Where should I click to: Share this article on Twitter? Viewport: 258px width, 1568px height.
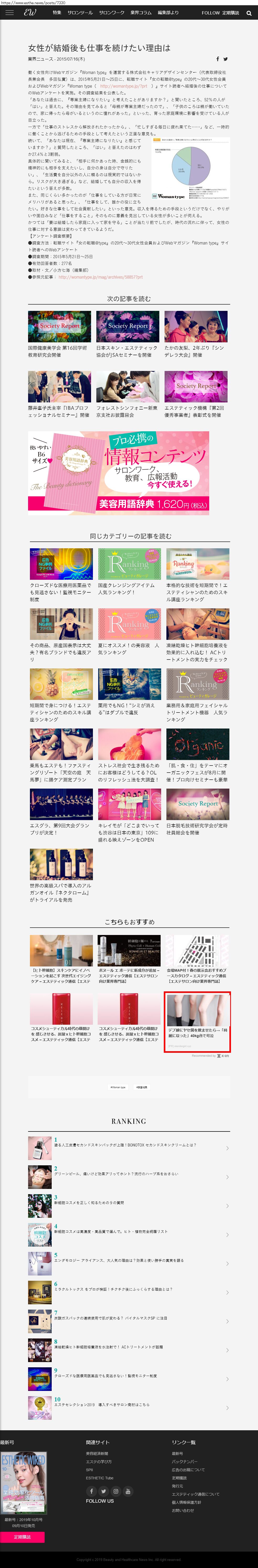(226, 59)
